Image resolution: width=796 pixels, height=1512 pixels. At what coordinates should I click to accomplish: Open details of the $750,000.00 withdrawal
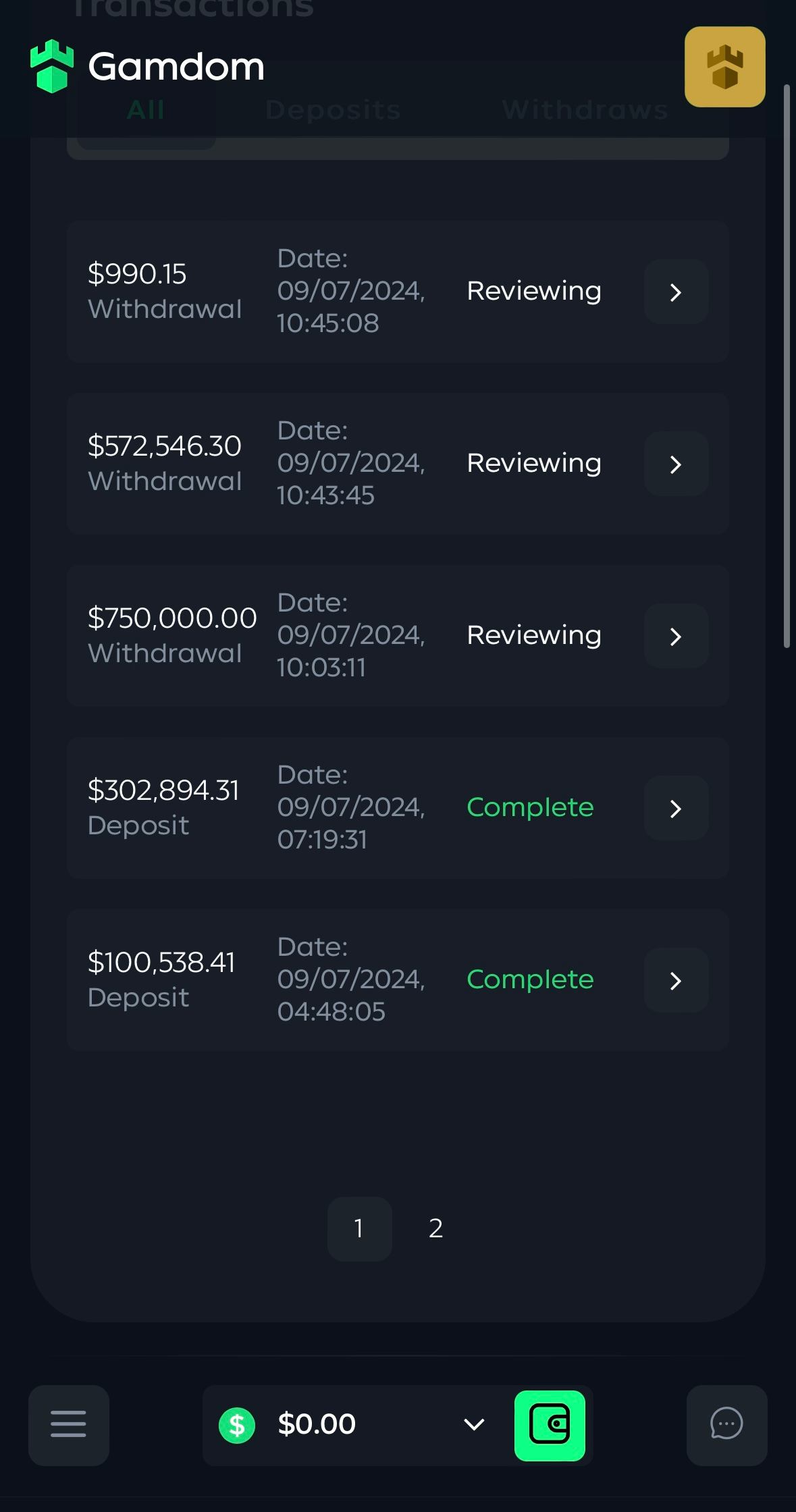point(676,636)
